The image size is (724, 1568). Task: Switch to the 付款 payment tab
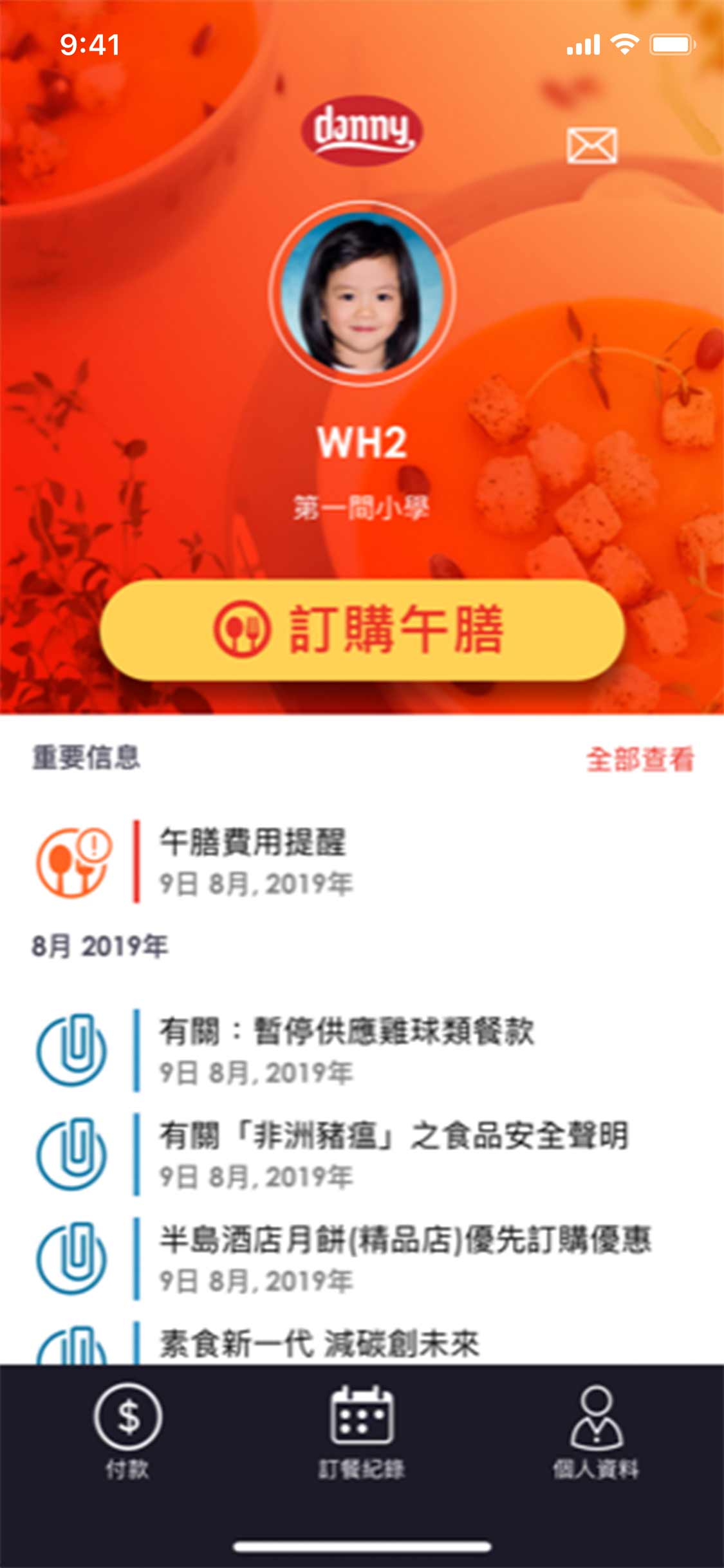[x=127, y=1428]
